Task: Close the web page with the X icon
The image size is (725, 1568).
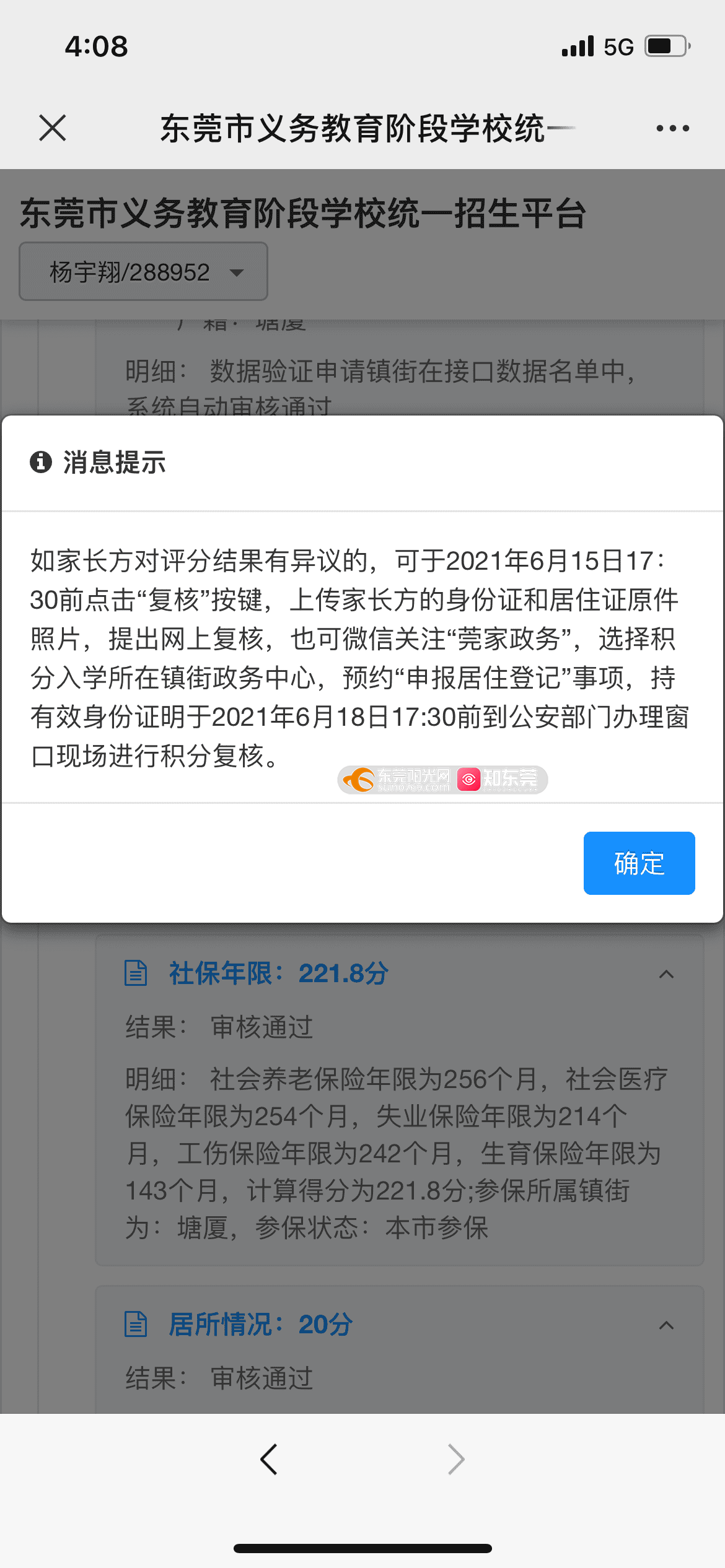Action: [53, 128]
